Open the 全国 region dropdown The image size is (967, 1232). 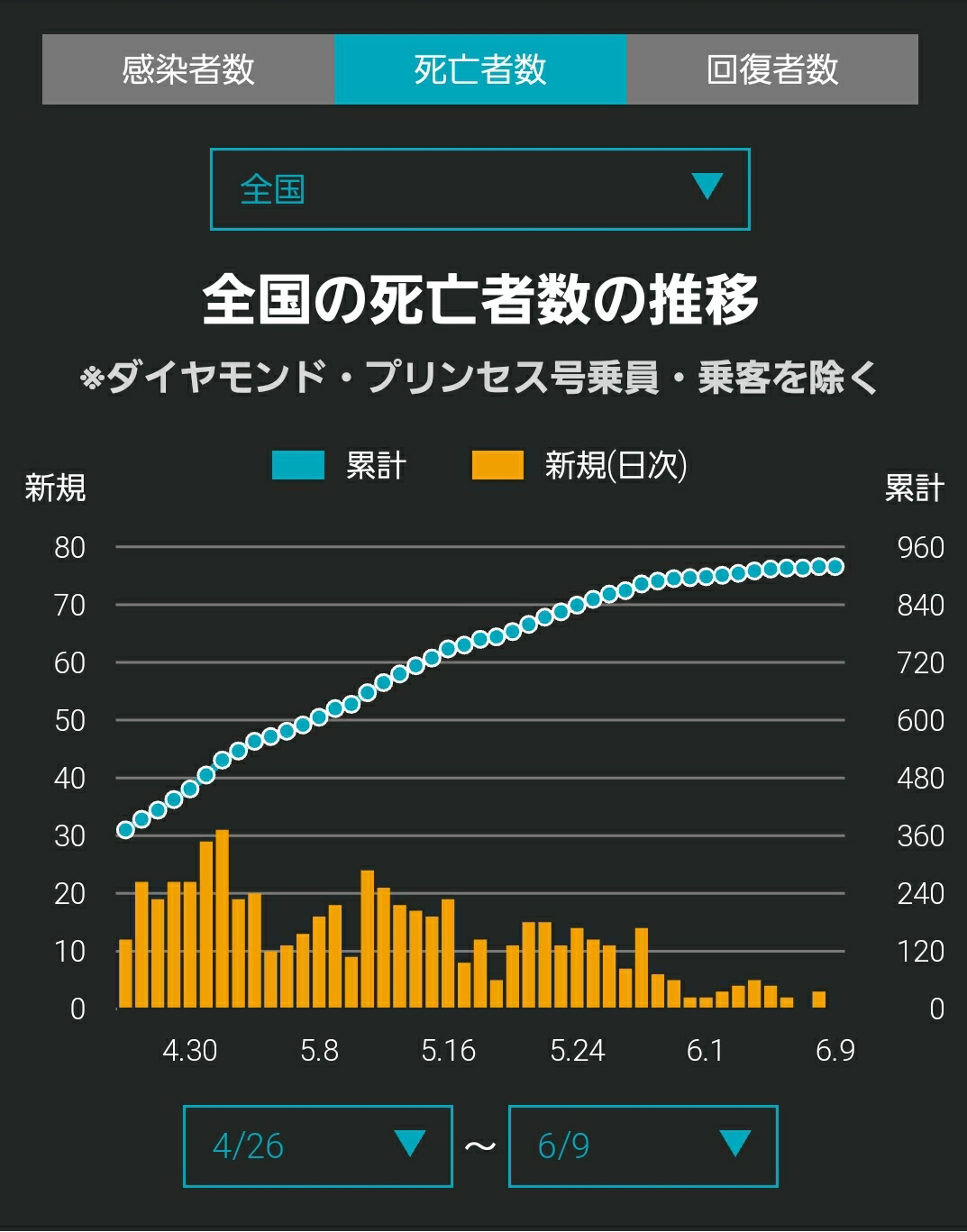(x=480, y=189)
